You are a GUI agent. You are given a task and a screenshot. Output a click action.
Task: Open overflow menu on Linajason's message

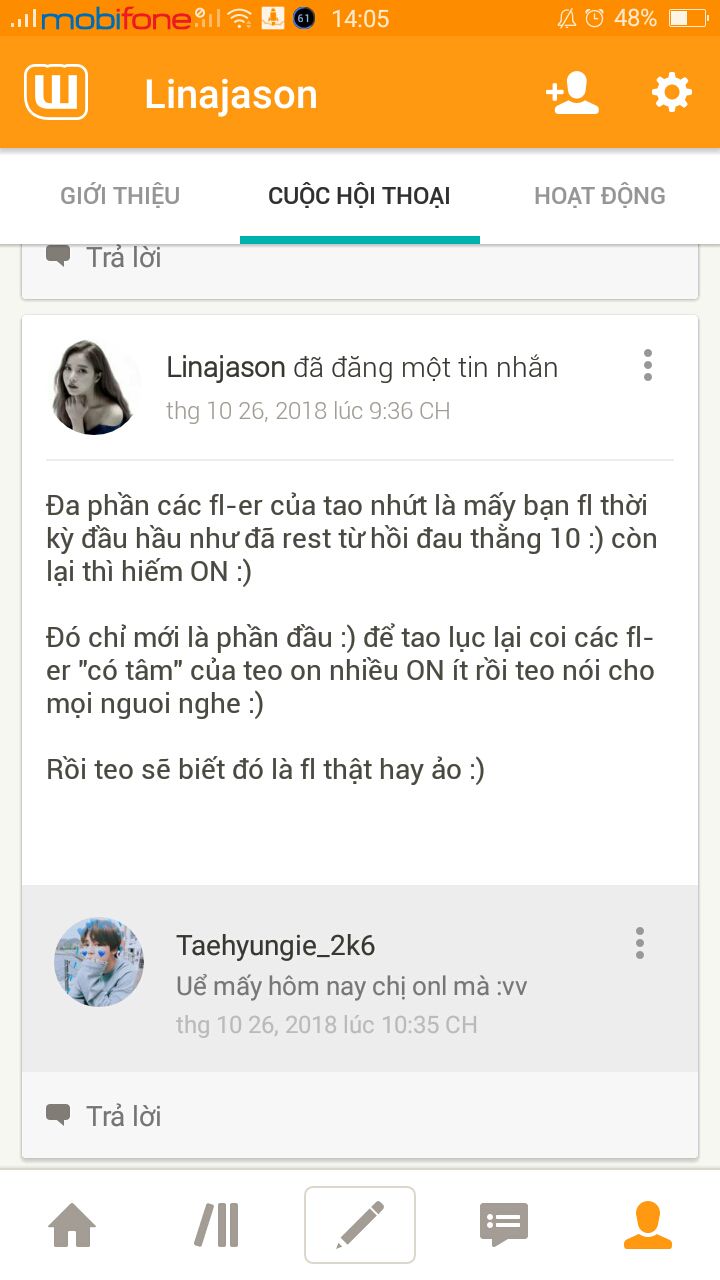coord(648,366)
